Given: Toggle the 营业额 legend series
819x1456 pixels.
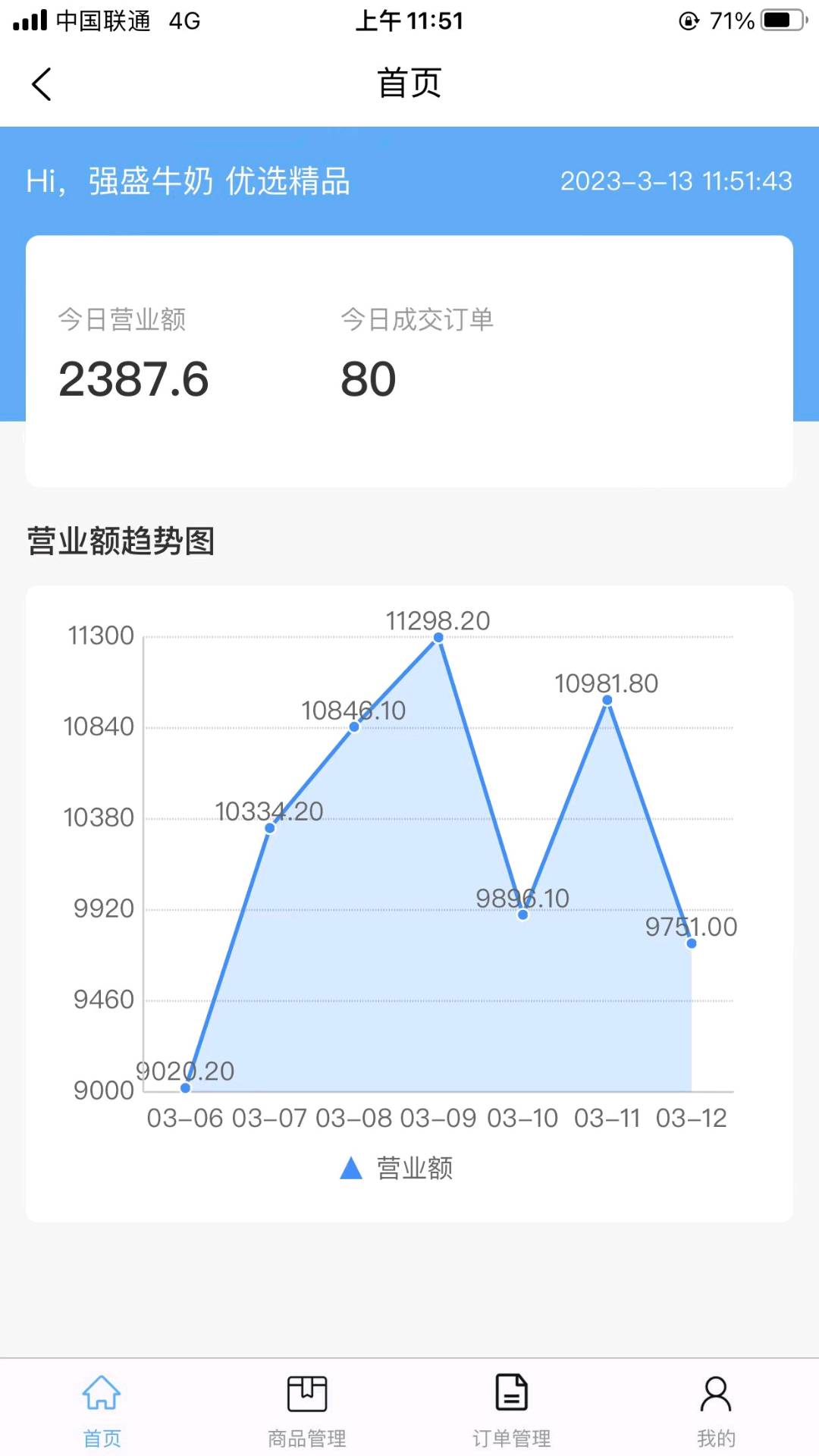Looking at the screenshot, I should (396, 1168).
